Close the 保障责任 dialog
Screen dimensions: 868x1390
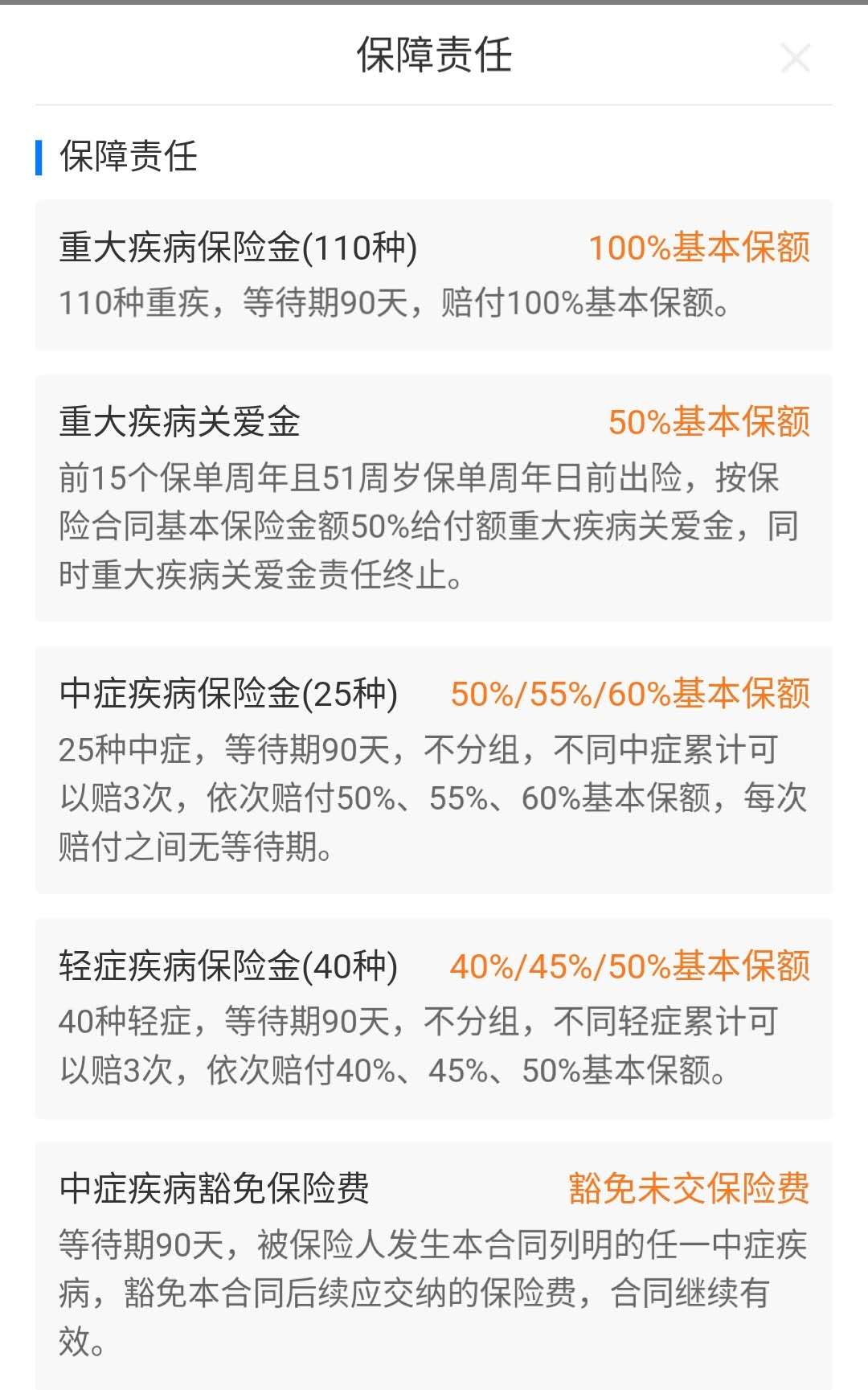(795, 58)
